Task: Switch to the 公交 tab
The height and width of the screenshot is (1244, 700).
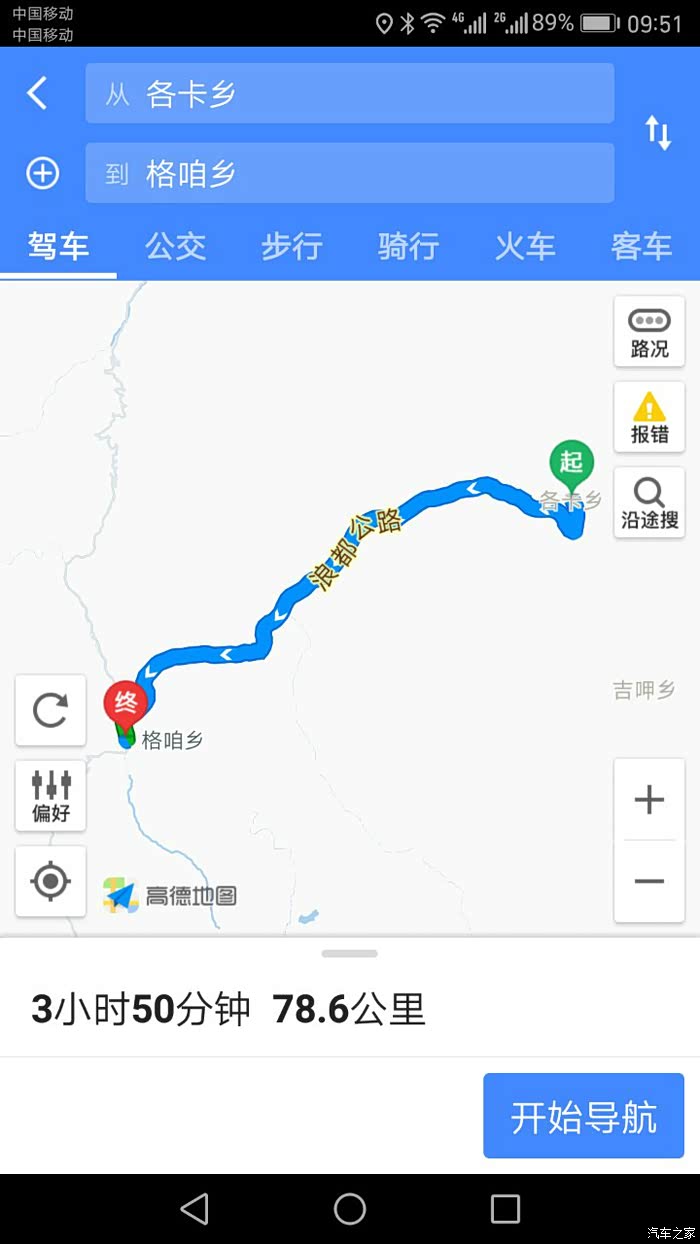Action: tap(175, 246)
